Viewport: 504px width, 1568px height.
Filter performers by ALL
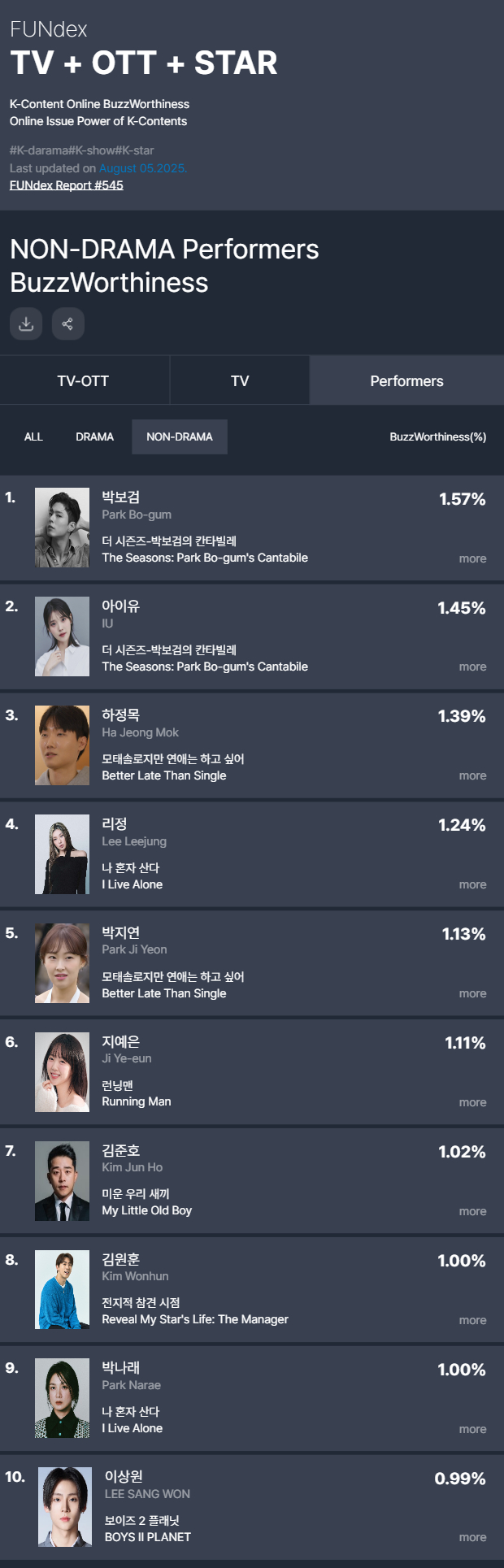pos(33,437)
